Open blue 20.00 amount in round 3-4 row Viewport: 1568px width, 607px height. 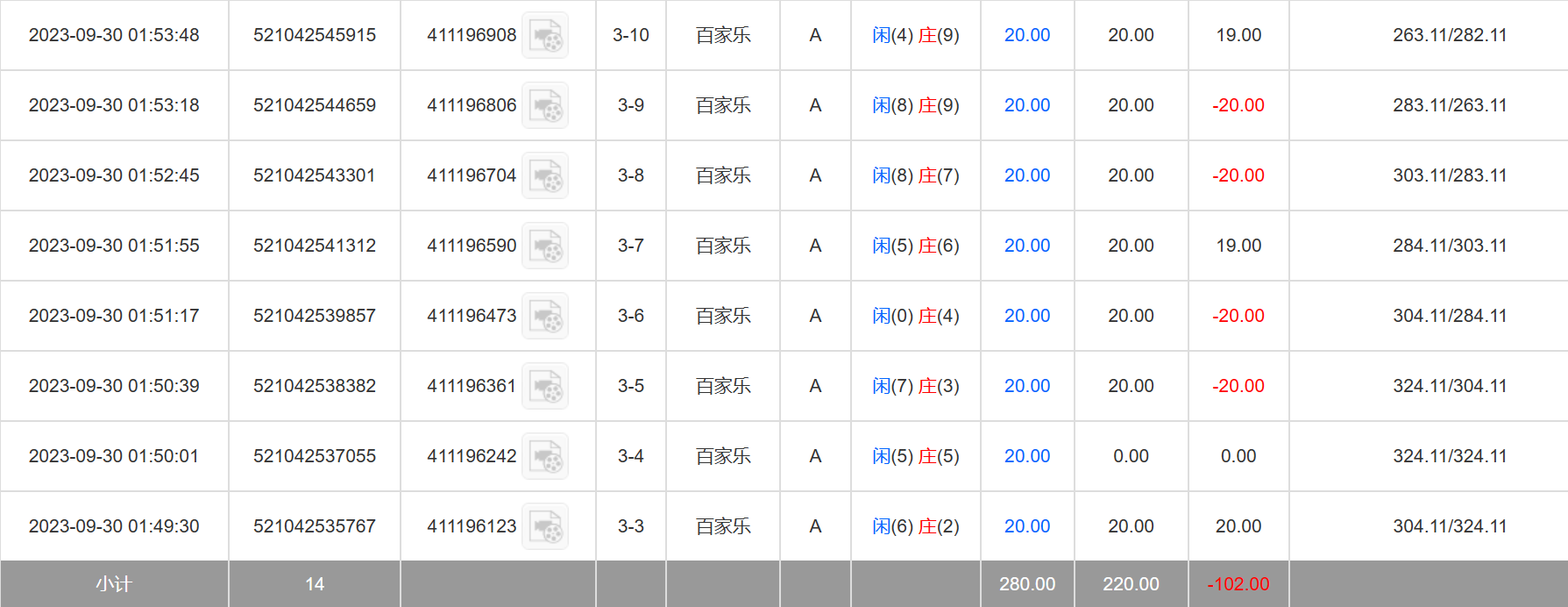pos(1026,456)
